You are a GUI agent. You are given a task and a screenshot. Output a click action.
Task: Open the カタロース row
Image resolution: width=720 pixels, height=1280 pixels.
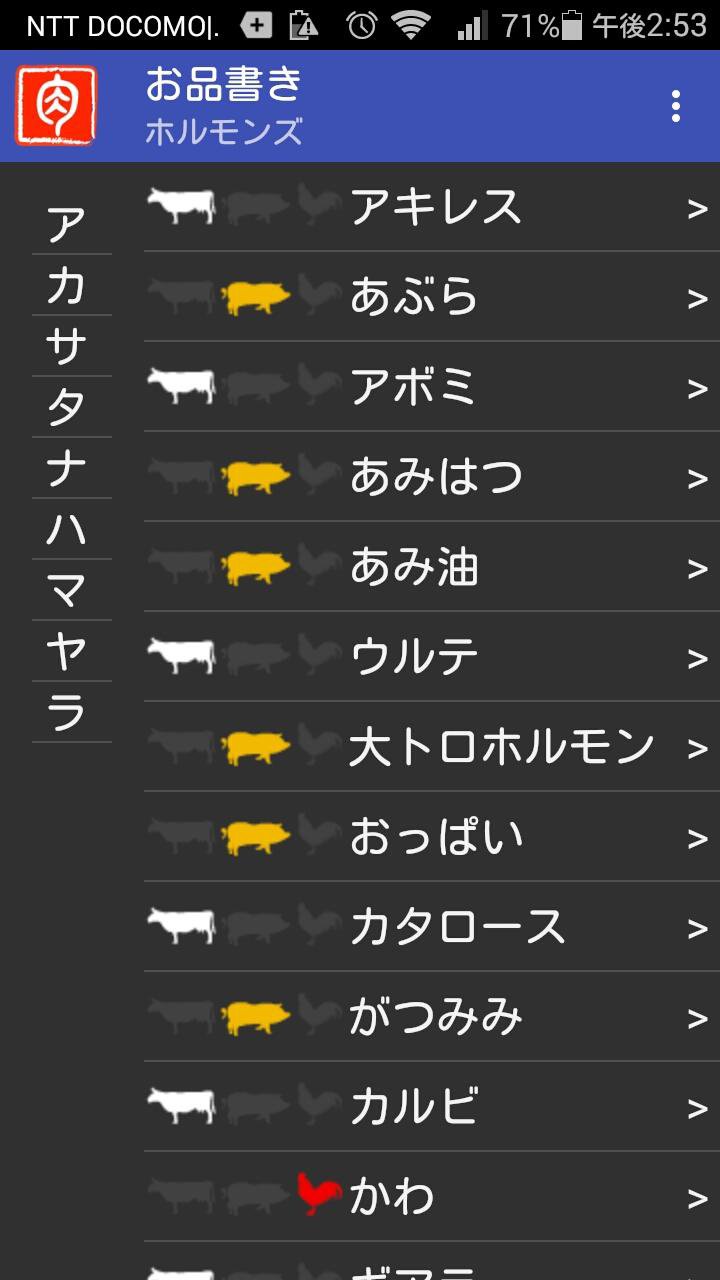pyautogui.click(x=432, y=927)
